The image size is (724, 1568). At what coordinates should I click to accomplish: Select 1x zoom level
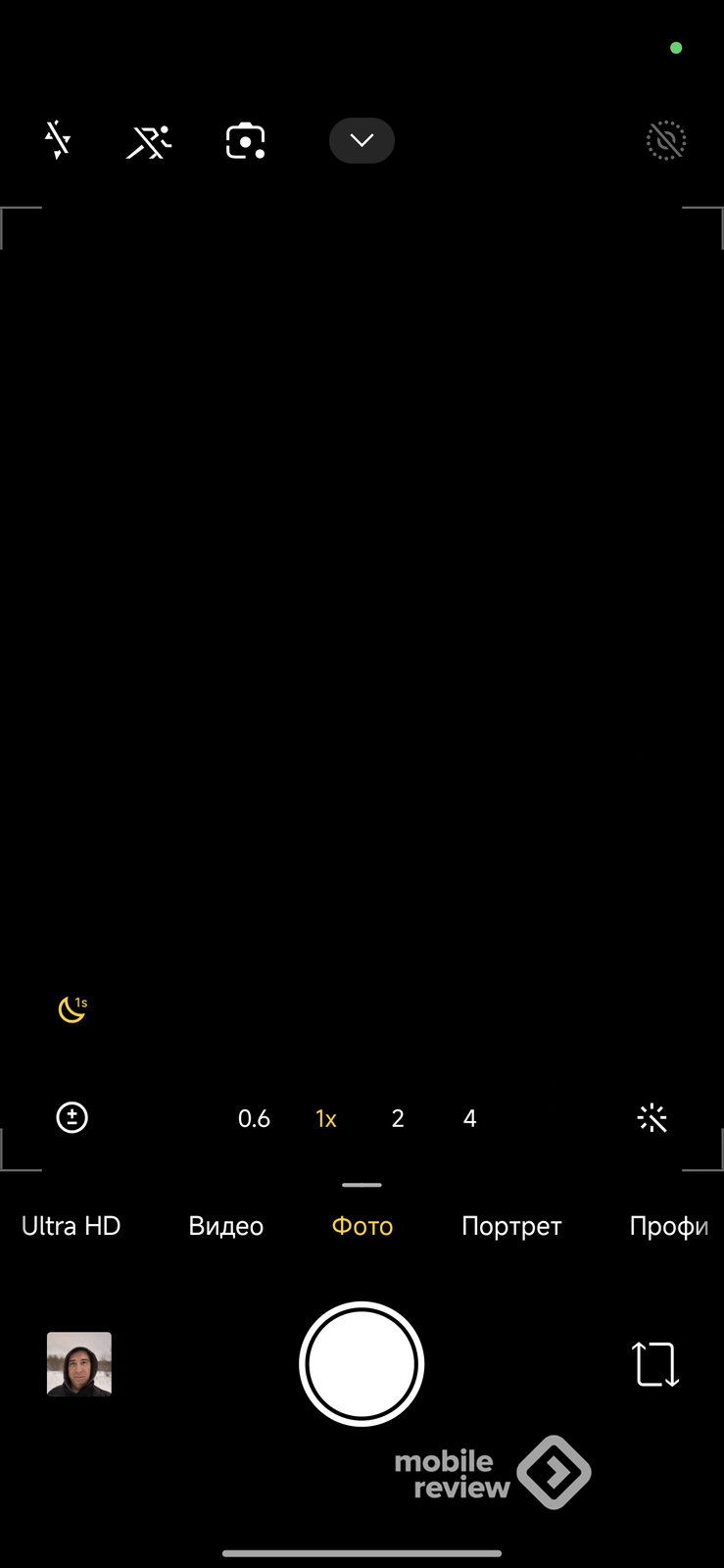pyautogui.click(x=326, y=1118)
